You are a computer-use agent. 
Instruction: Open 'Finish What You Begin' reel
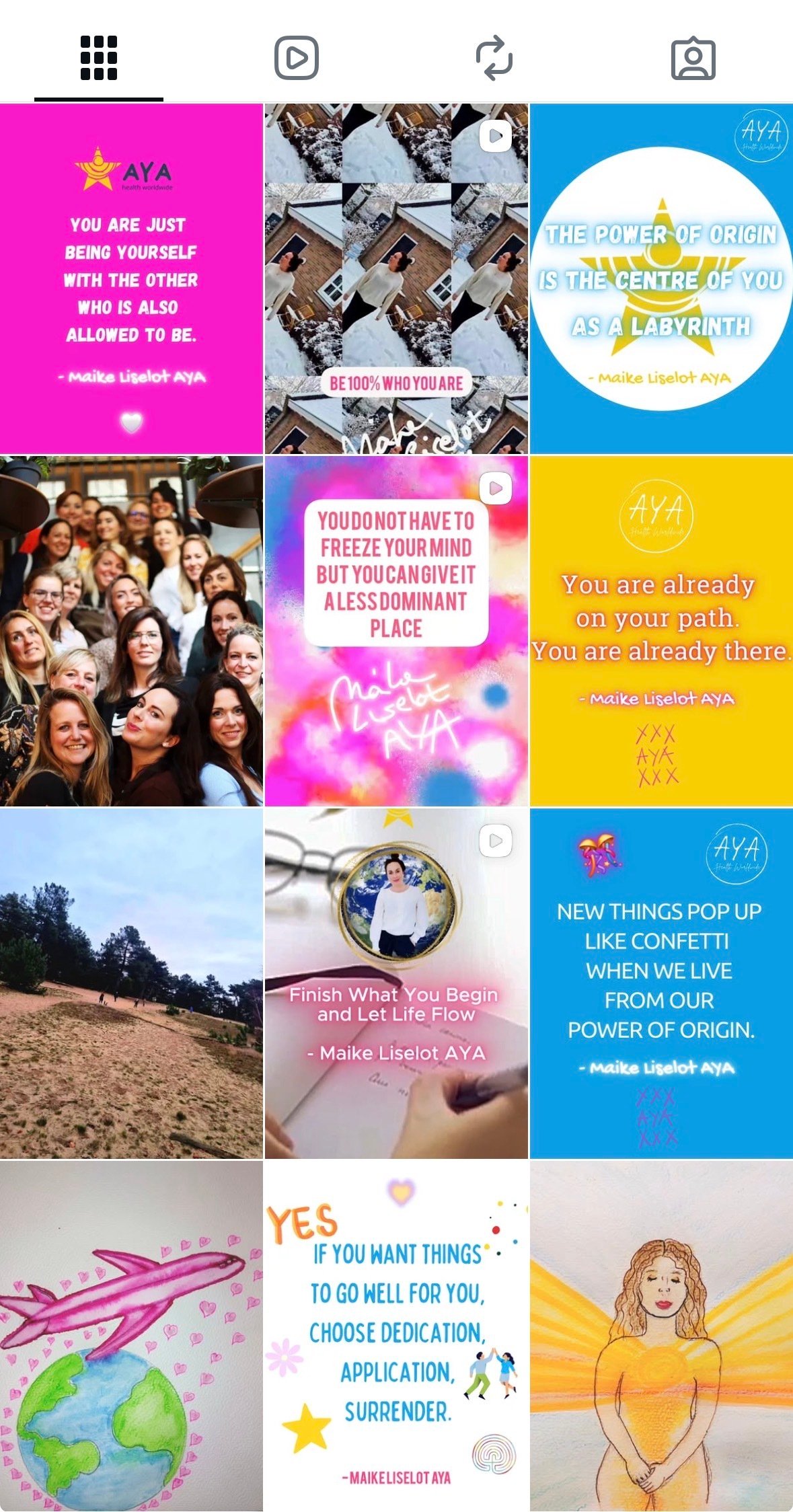[x=396, y=983]
